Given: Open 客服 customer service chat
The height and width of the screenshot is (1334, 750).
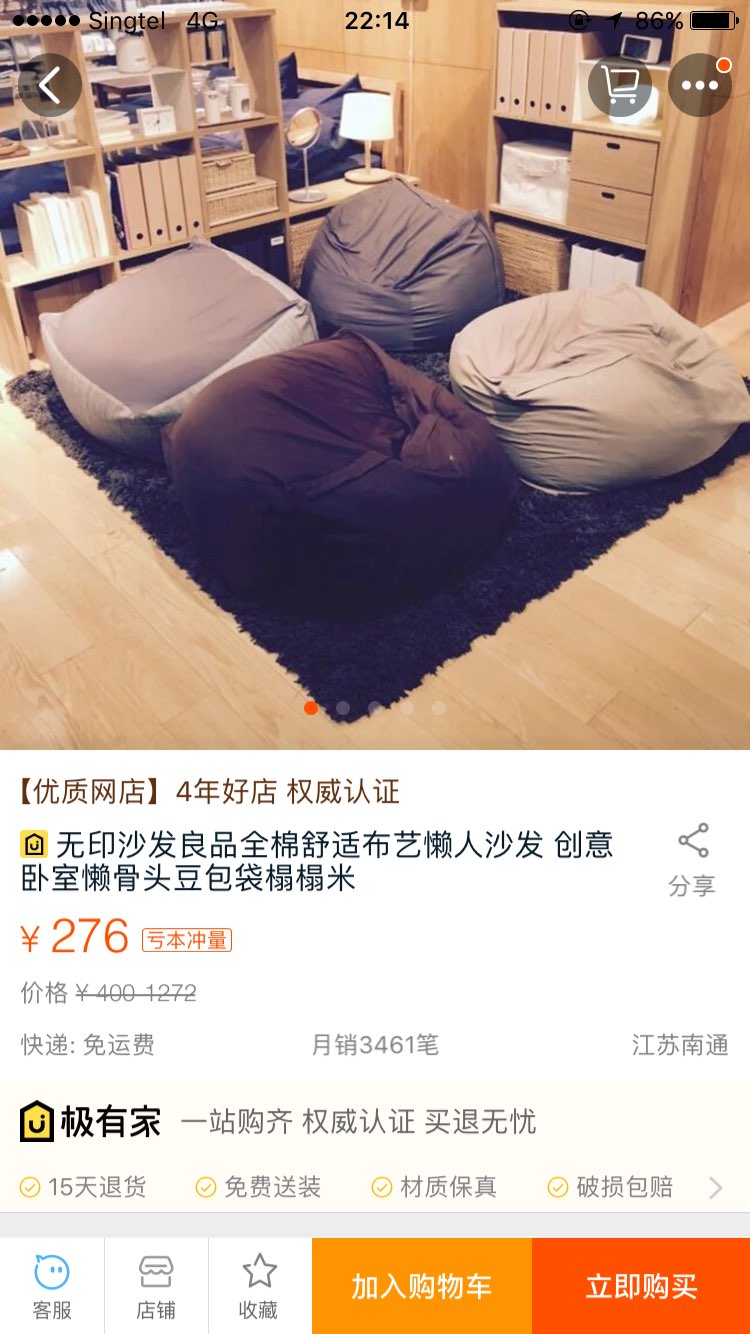Looking at the screenshot, I should tap(52, 1286).
